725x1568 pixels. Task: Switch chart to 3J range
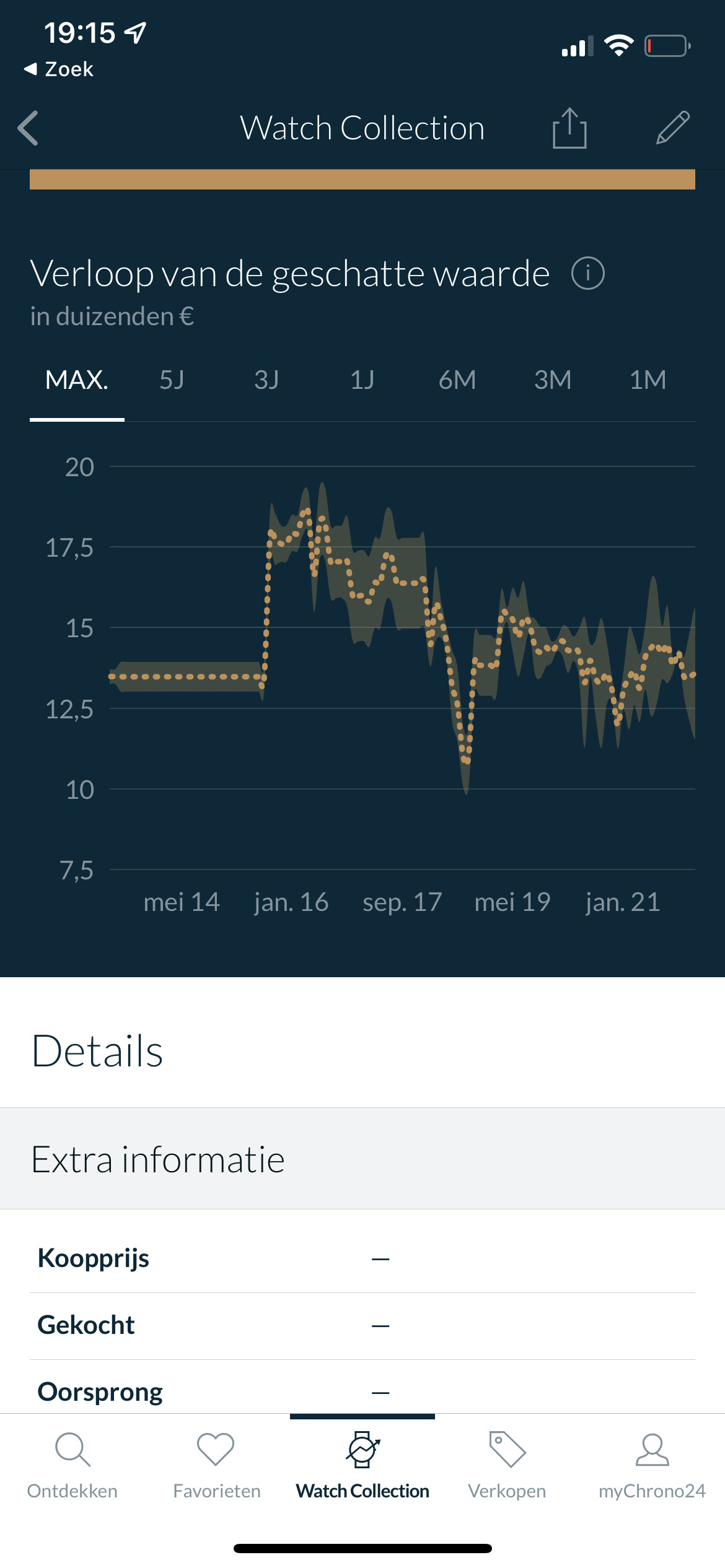click(266, 380)
